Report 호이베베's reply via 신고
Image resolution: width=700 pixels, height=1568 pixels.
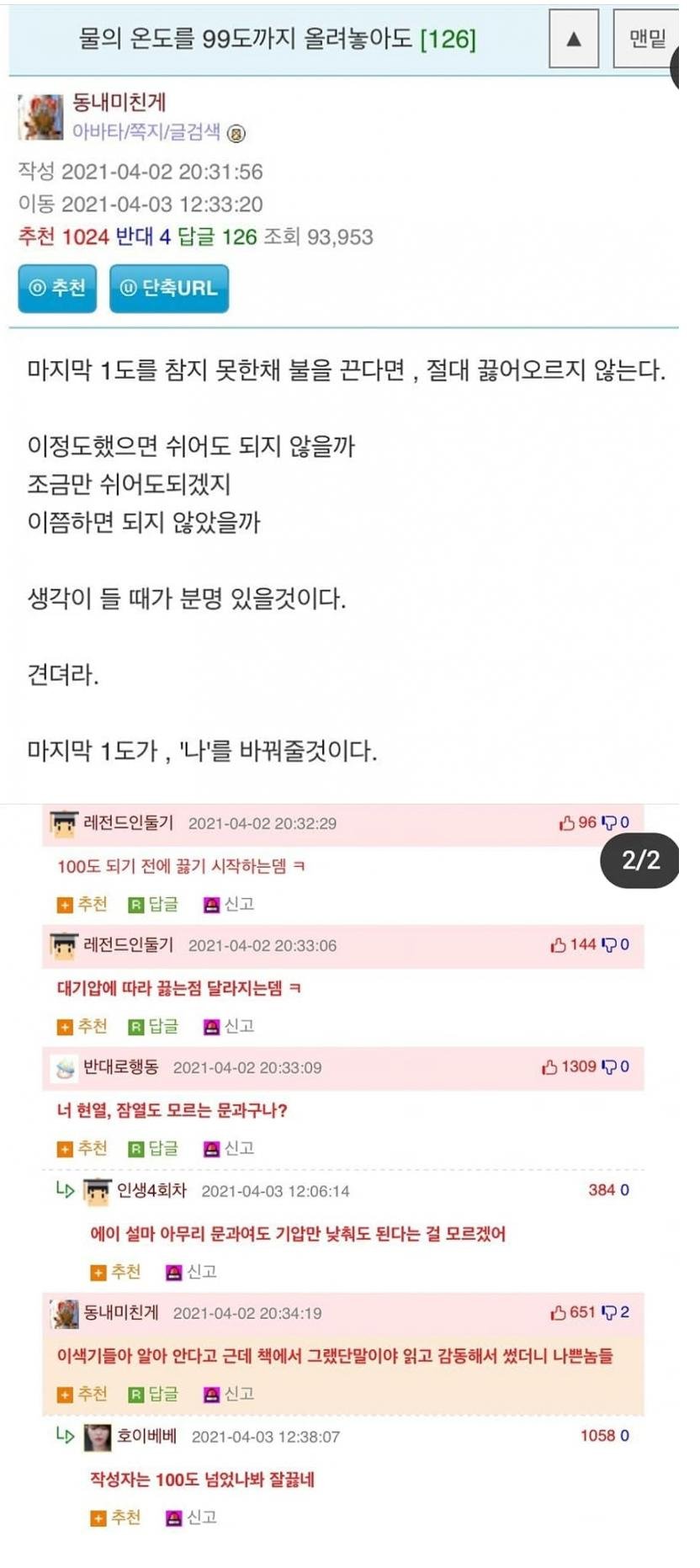coord(192,1518)
